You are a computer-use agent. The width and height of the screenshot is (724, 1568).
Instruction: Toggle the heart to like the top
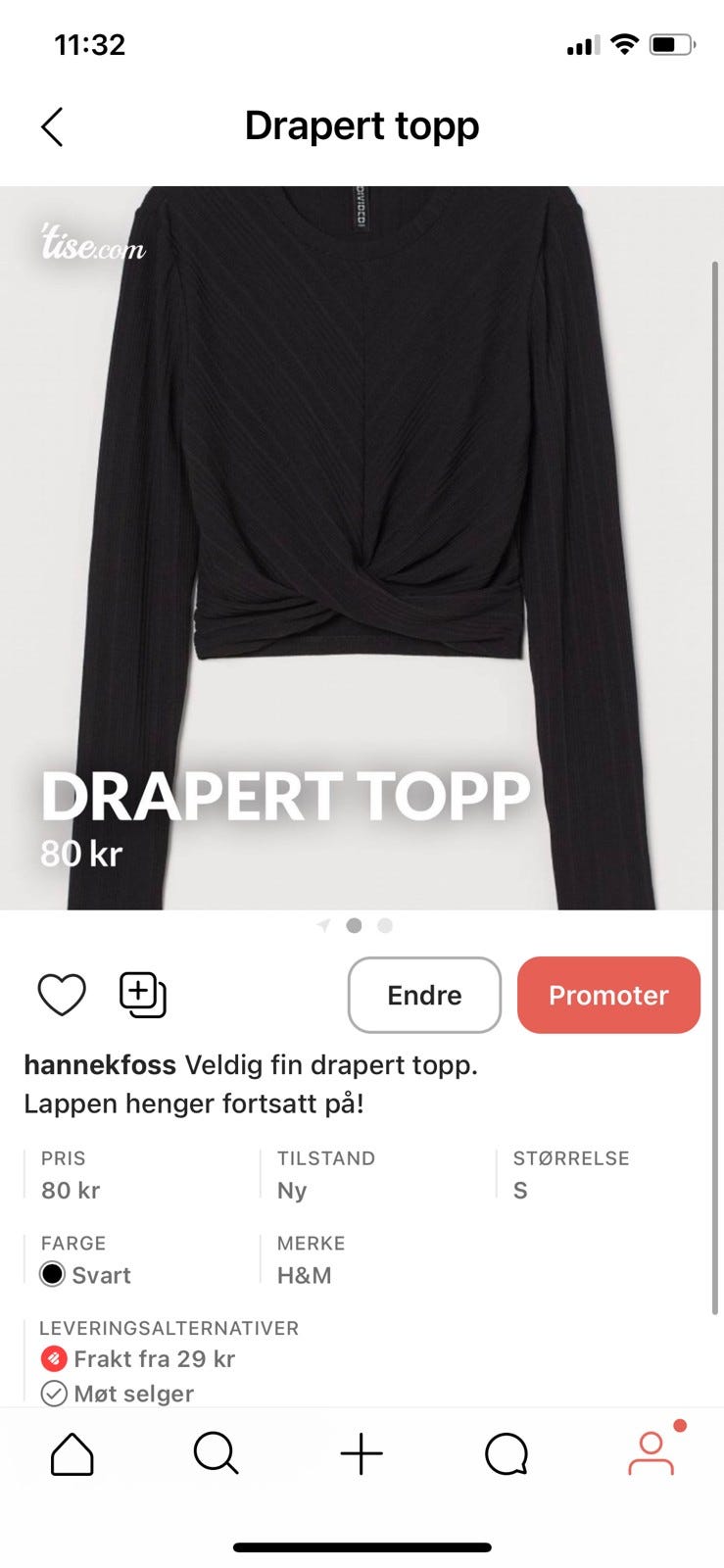tap(61, 994)
